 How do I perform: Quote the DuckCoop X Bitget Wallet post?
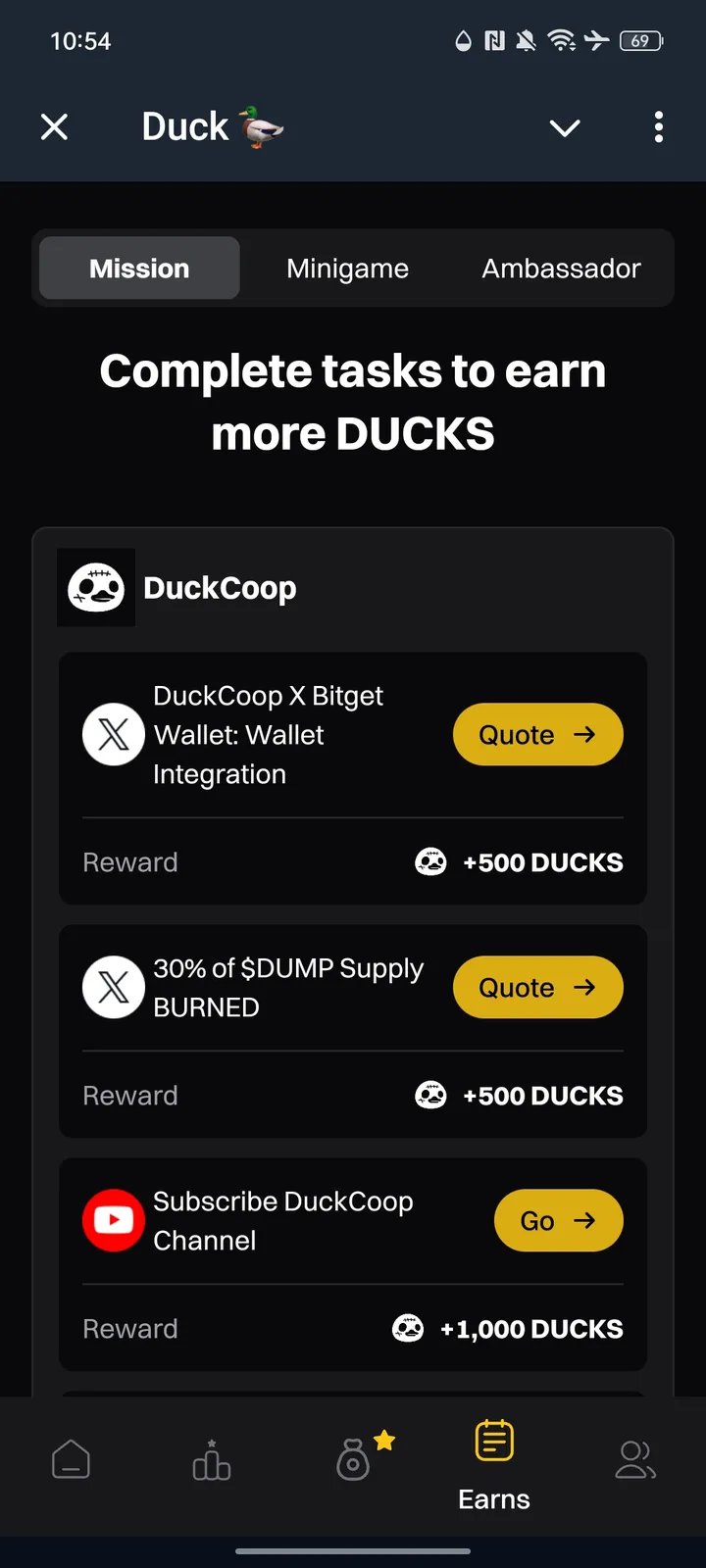click(x=537, y=734)
